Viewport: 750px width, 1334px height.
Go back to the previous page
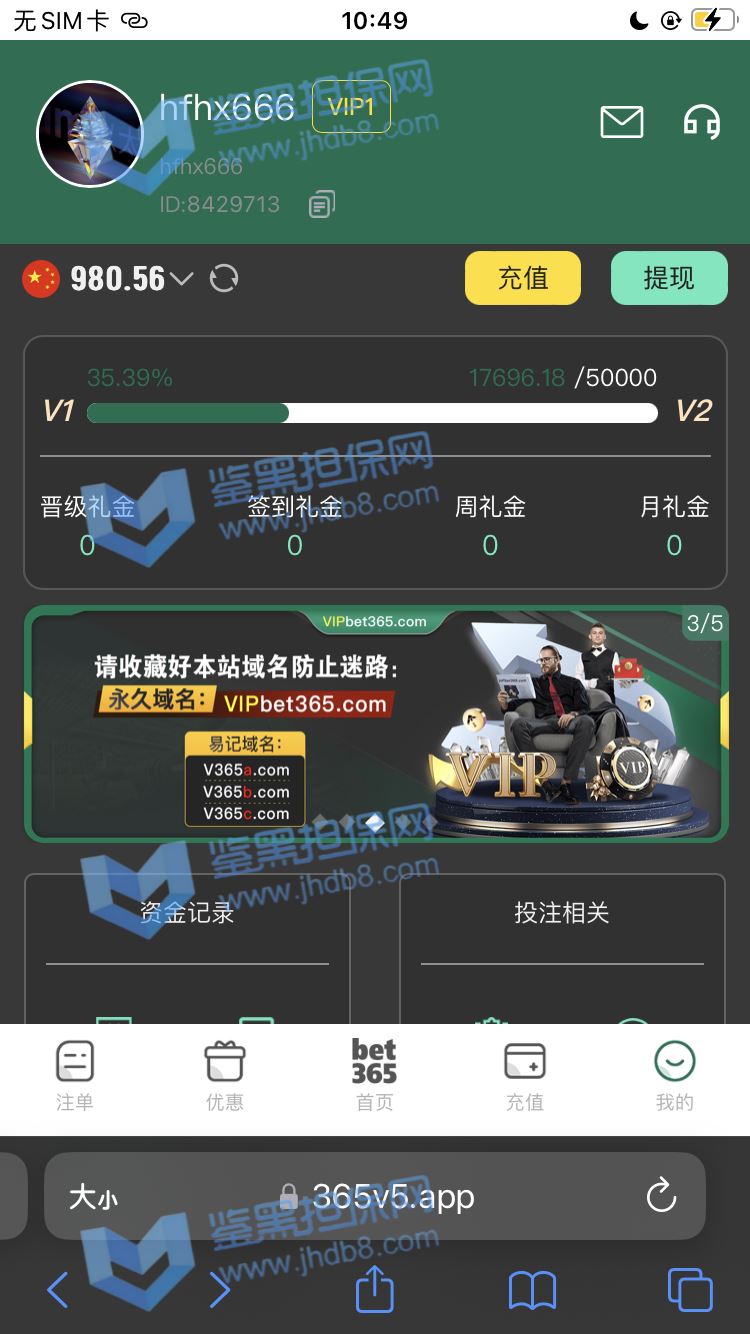coord(58,1290)
